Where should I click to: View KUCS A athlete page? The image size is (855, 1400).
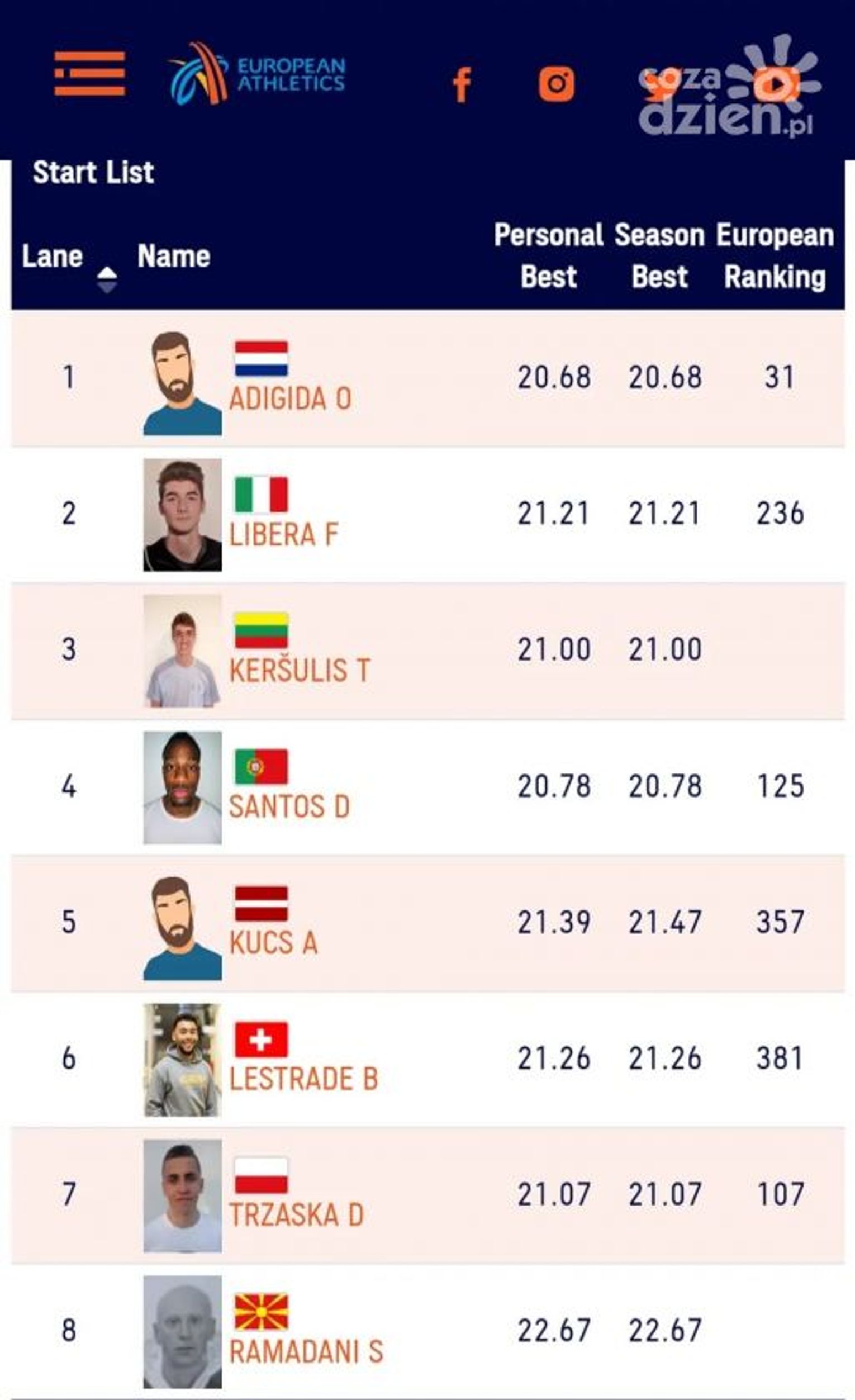273,943
